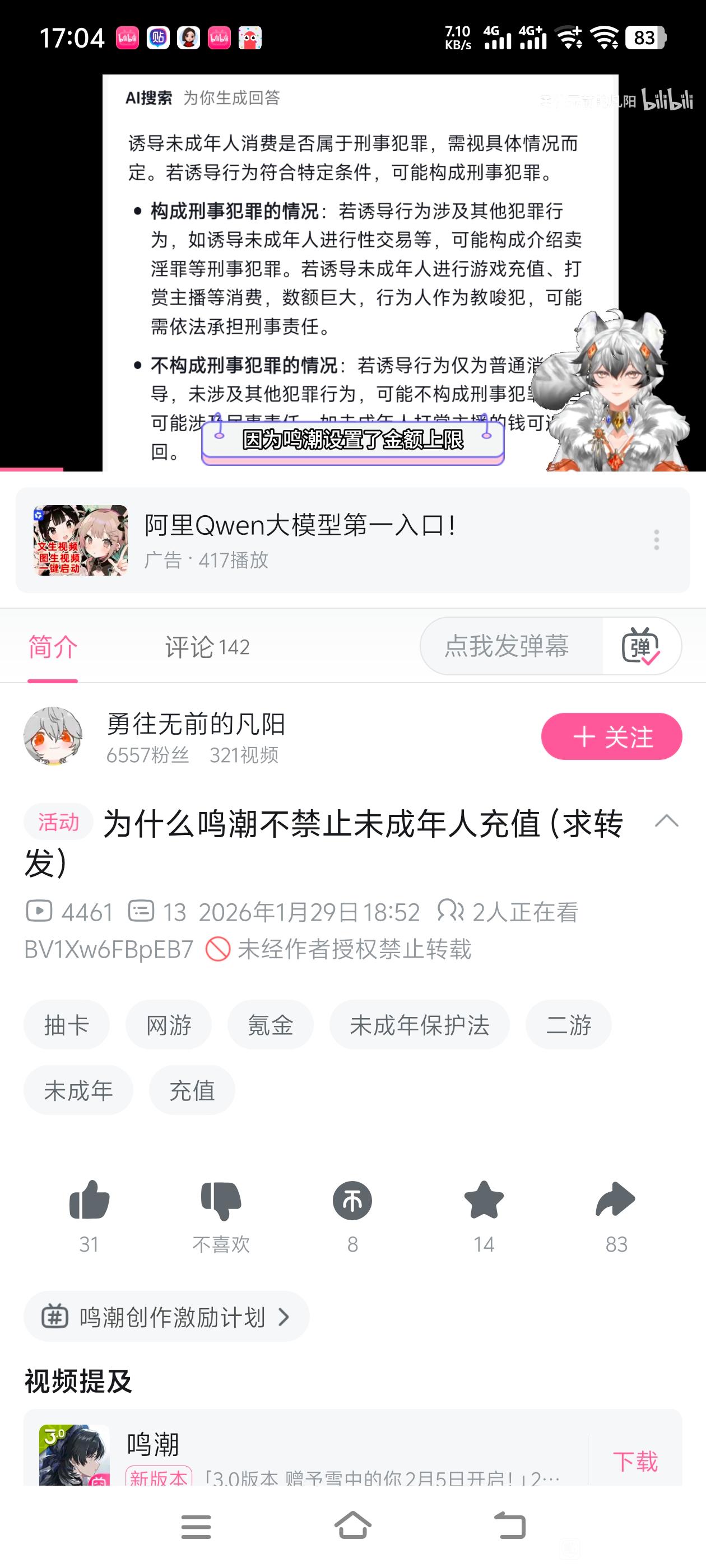Follow 勇往无前的凡阳 with 关注 button
The image size is (706, 1568).
coord(611,736)
